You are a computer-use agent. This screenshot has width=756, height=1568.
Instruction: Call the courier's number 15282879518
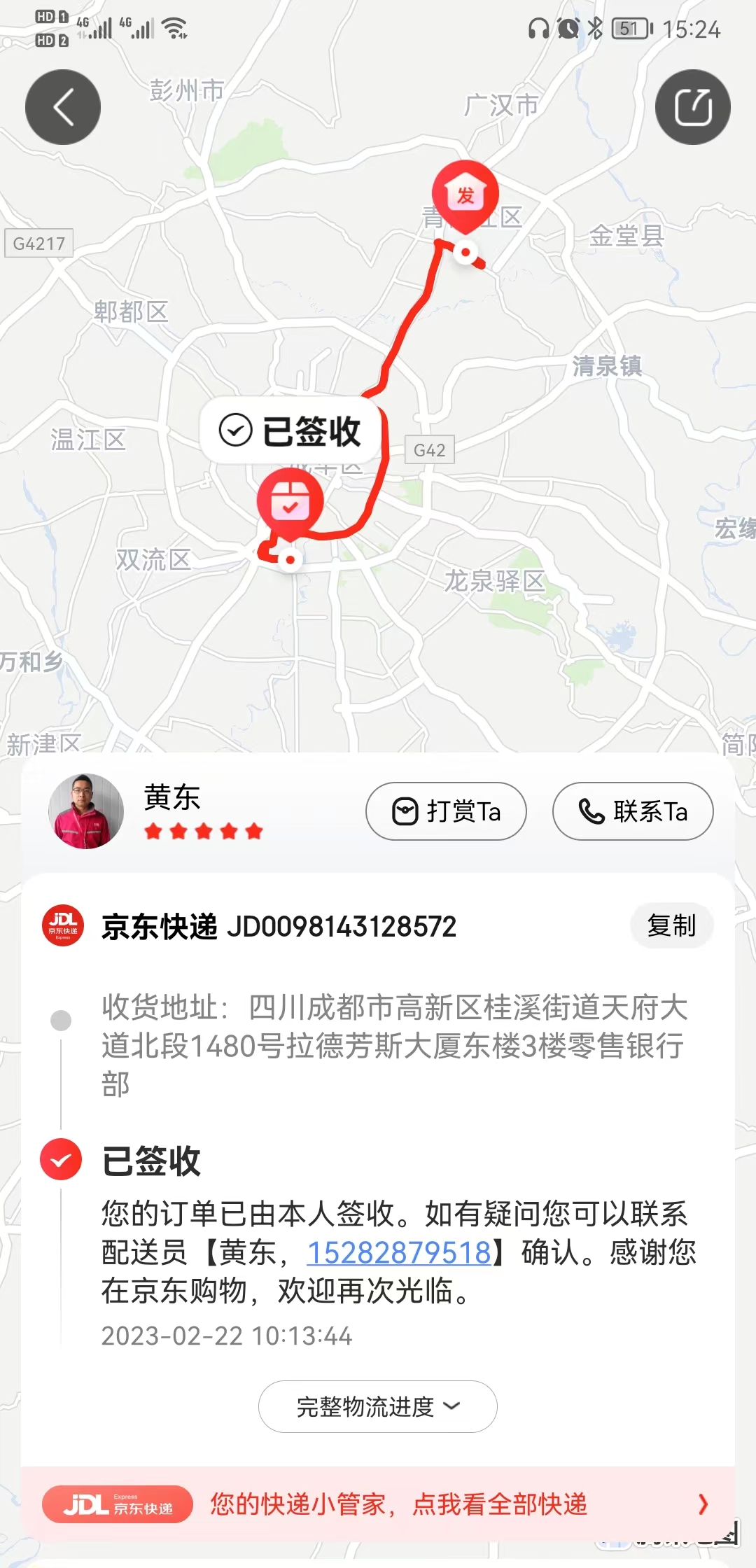tap(399, 1252)
